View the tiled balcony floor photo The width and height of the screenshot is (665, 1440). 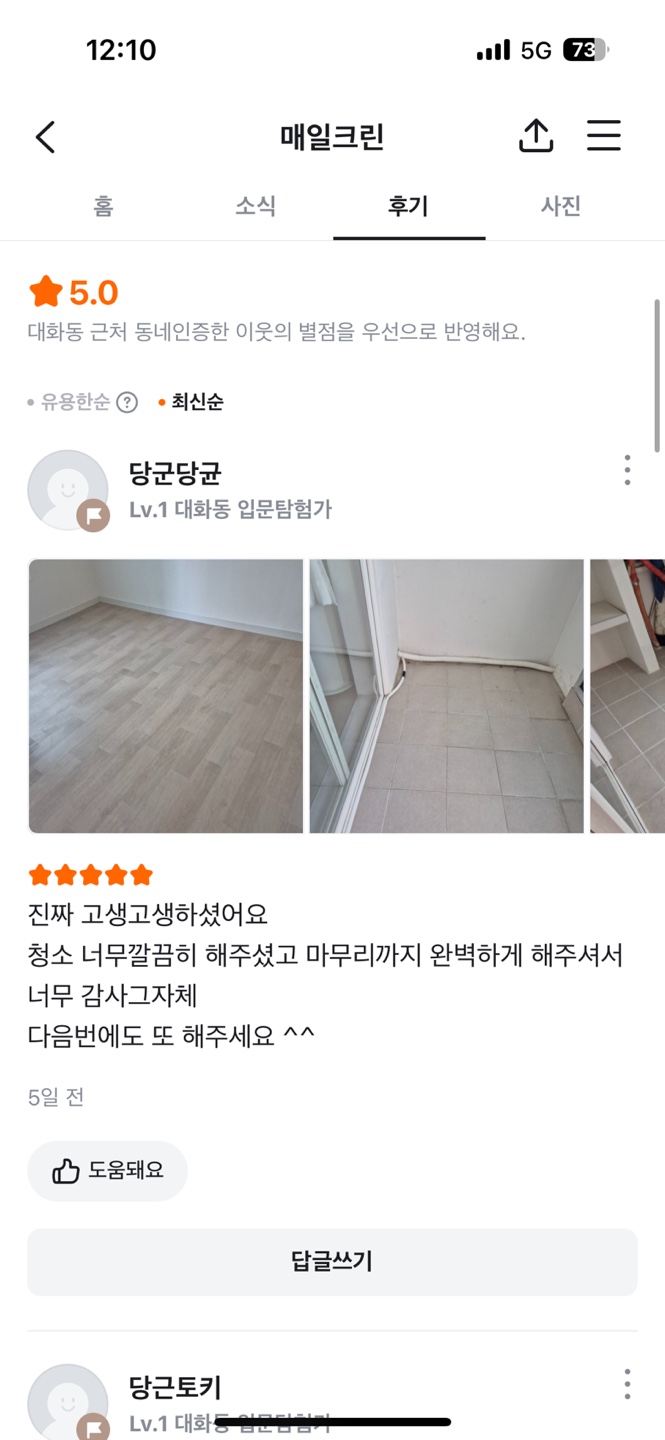(x=446, y=696)
